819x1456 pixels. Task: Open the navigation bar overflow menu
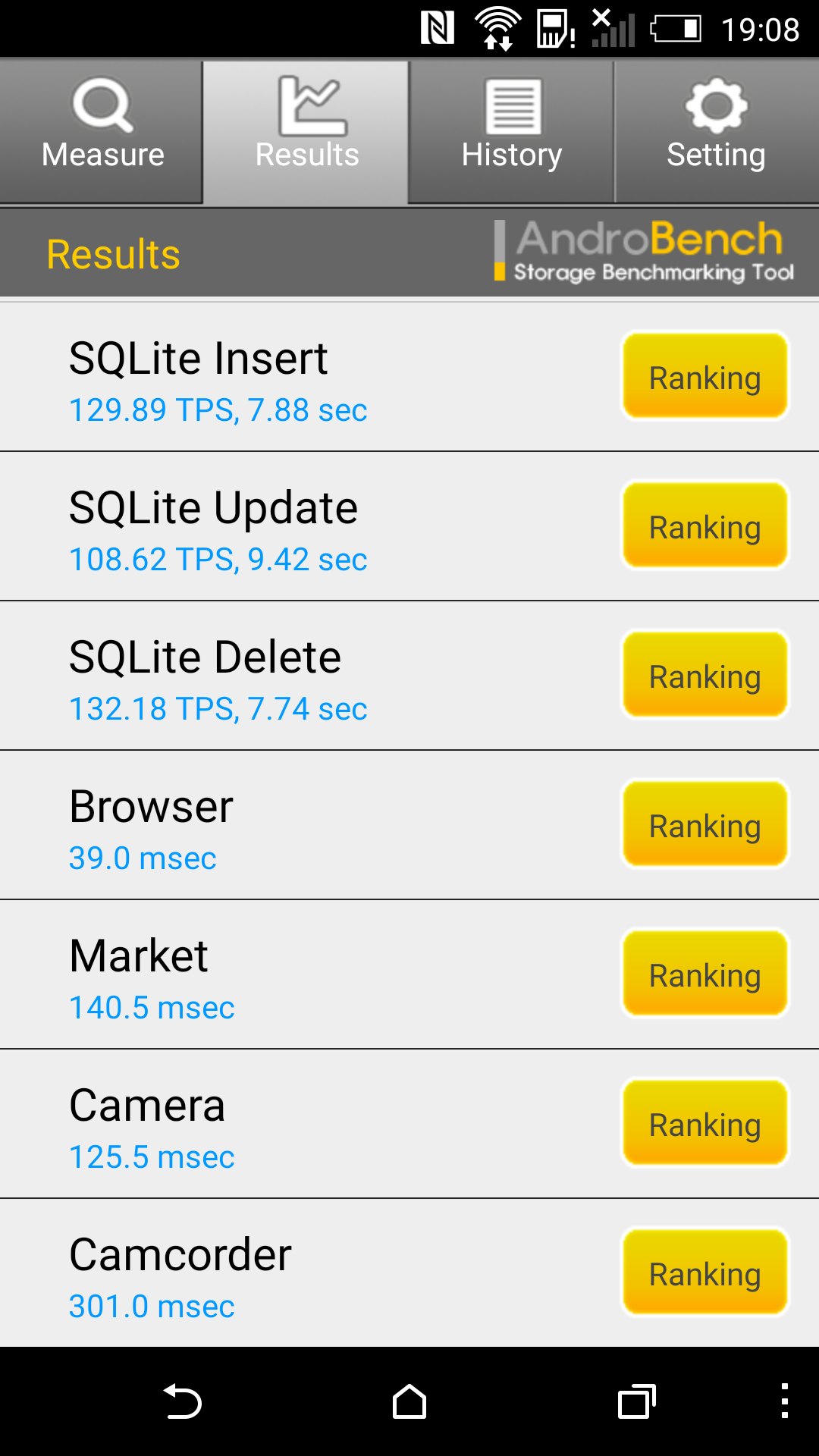tap(785, 1401)
